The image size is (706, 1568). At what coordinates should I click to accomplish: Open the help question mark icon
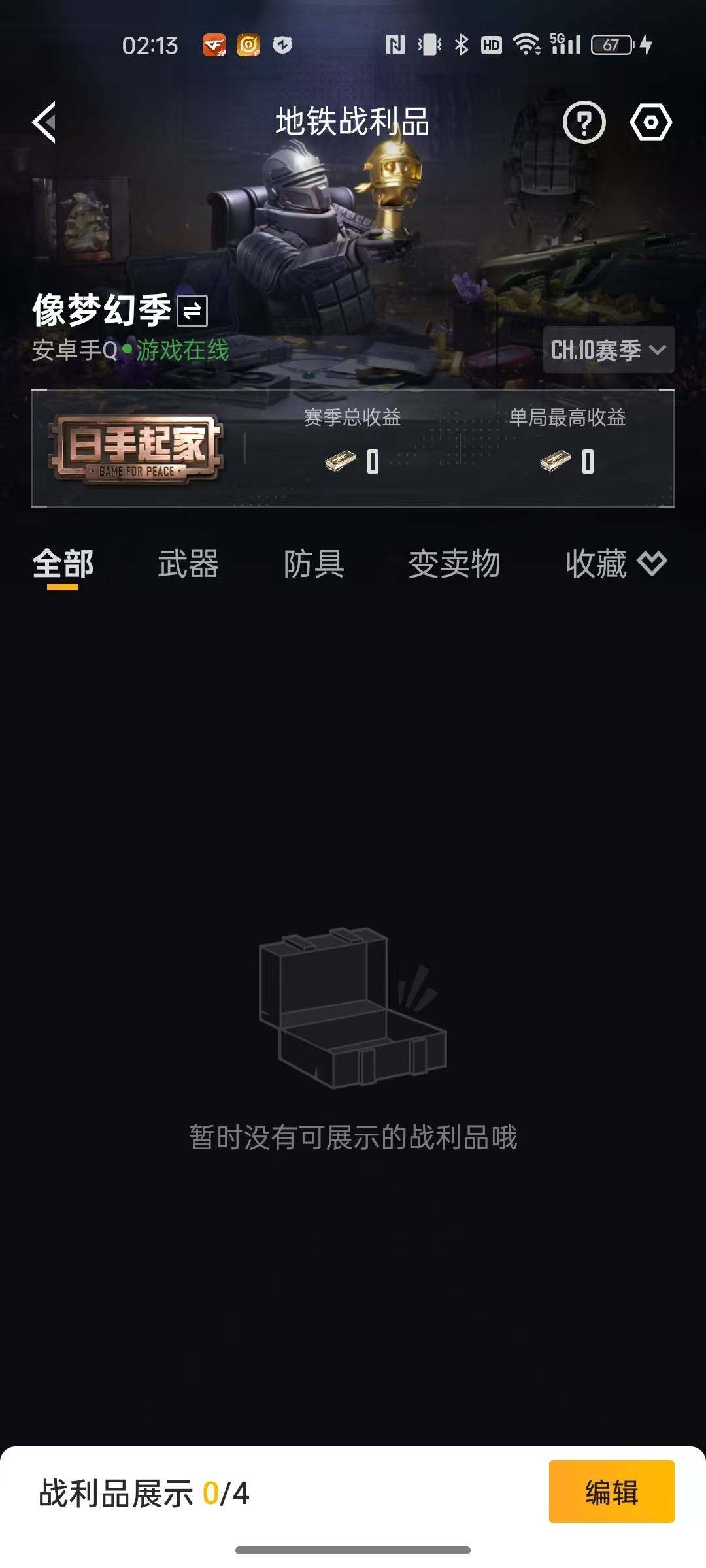(x=584, y=122)
